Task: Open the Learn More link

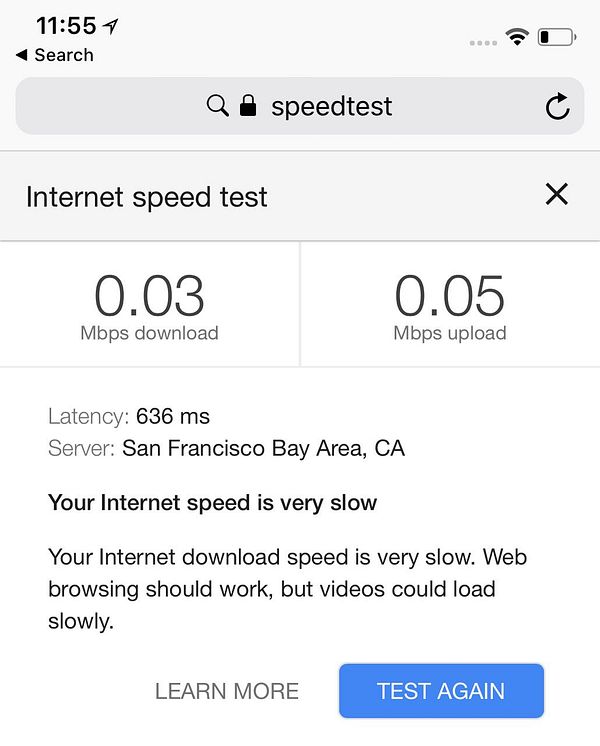Action: (x=227, y=691)
